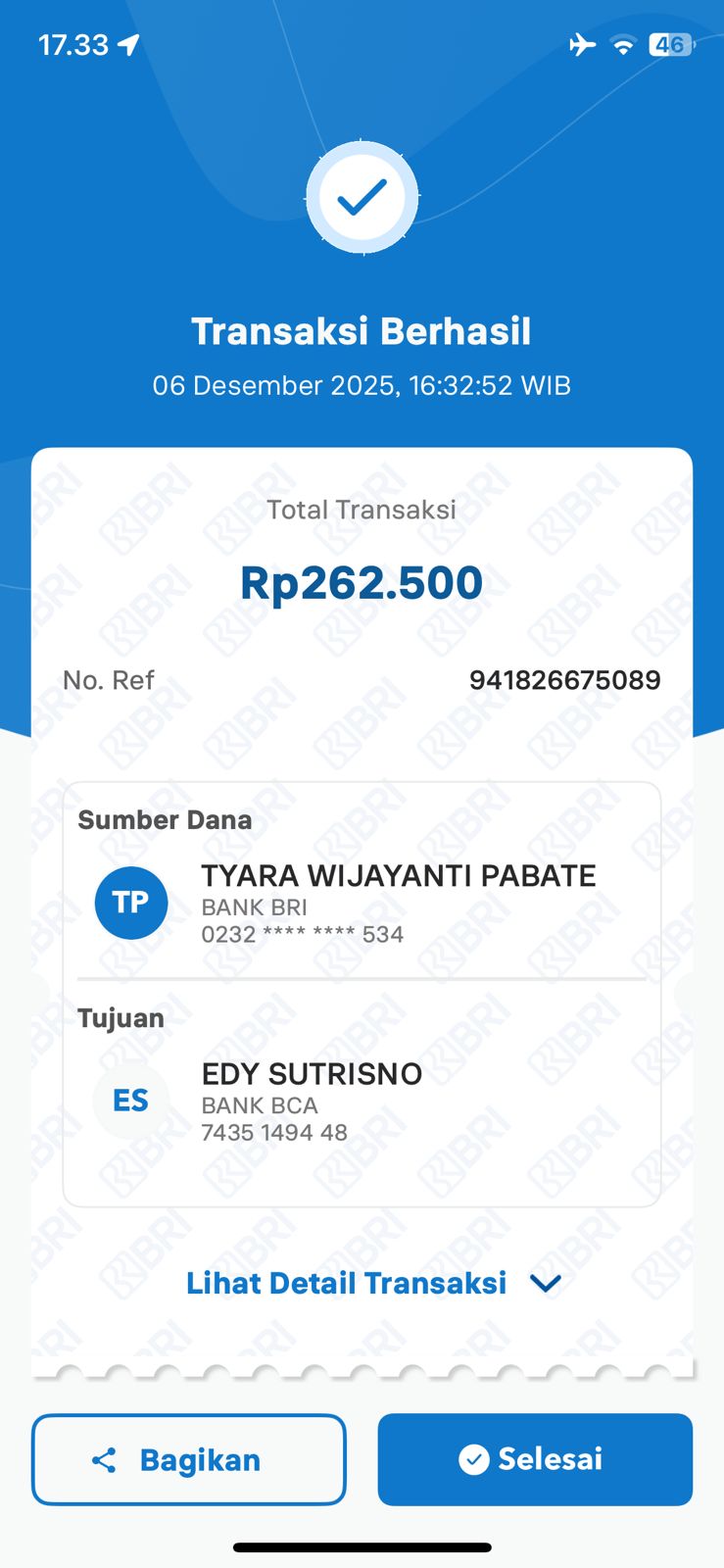The height and width of the screenshot is (1568, 724).
Task: Tap Selesai to finish
Action: pyautogui.click(x=535, y=1459)
